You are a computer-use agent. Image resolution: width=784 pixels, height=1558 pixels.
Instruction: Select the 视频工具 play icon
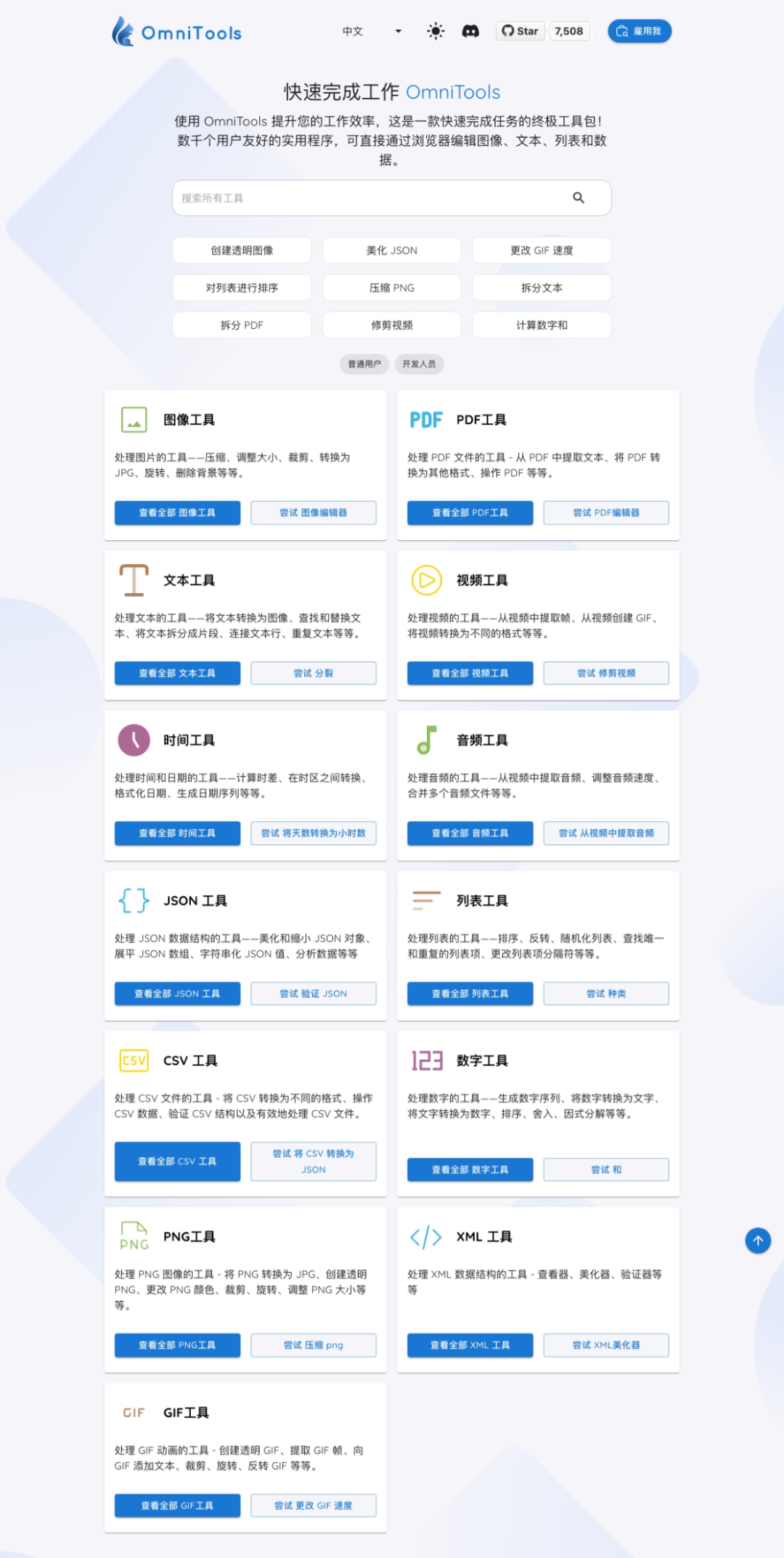pos(427,580)
